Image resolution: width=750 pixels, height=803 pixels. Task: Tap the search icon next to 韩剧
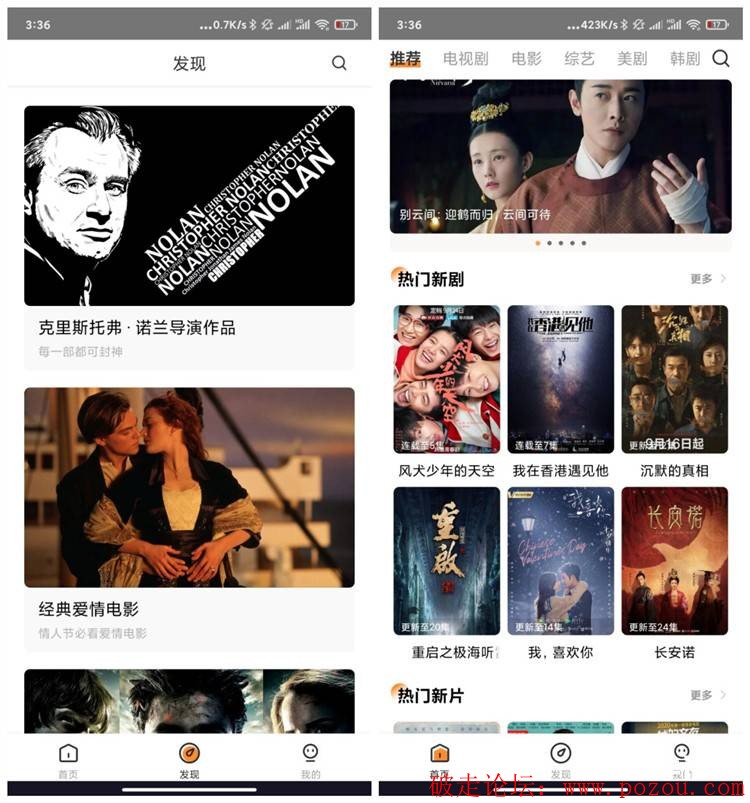click(720, 59)
